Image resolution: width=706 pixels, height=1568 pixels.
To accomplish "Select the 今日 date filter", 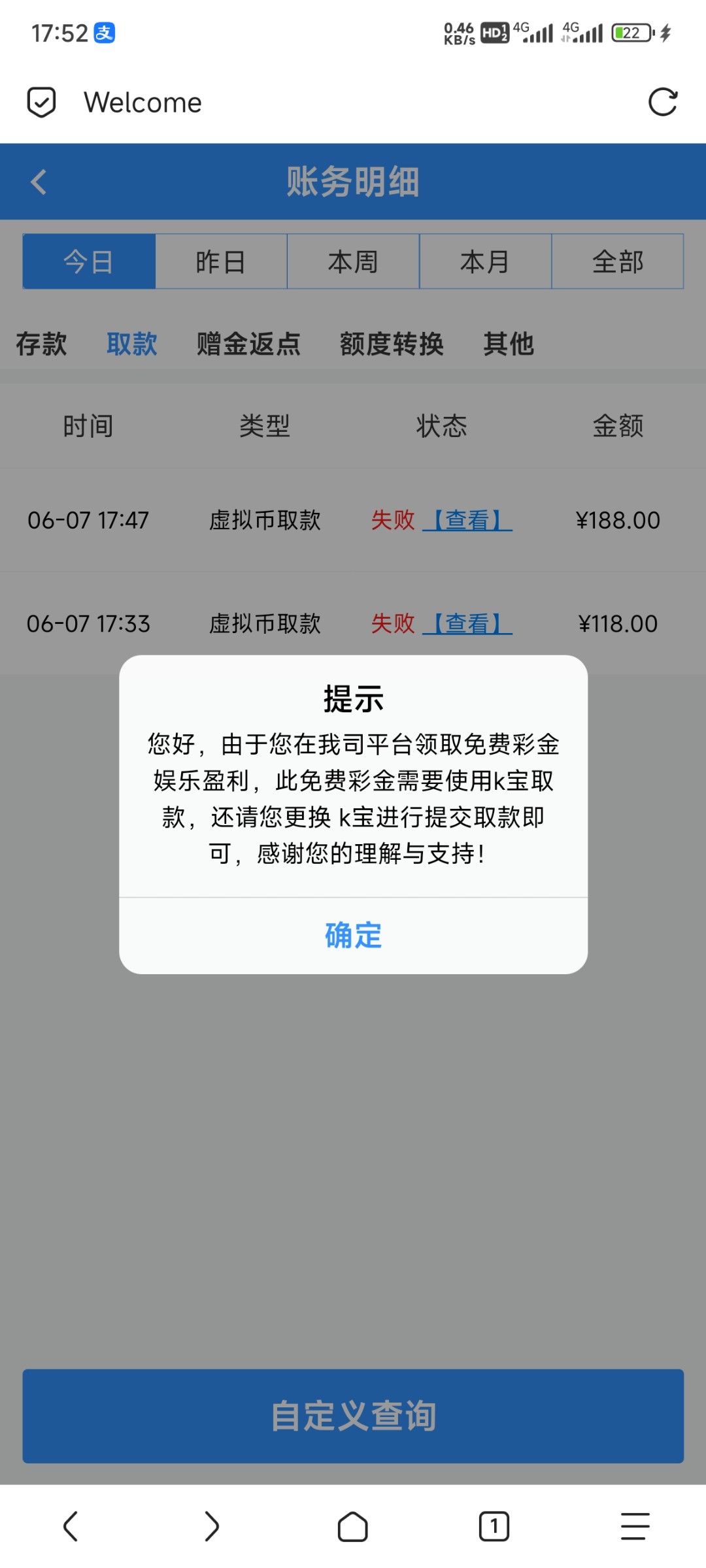I will click(x=89, y=261).
